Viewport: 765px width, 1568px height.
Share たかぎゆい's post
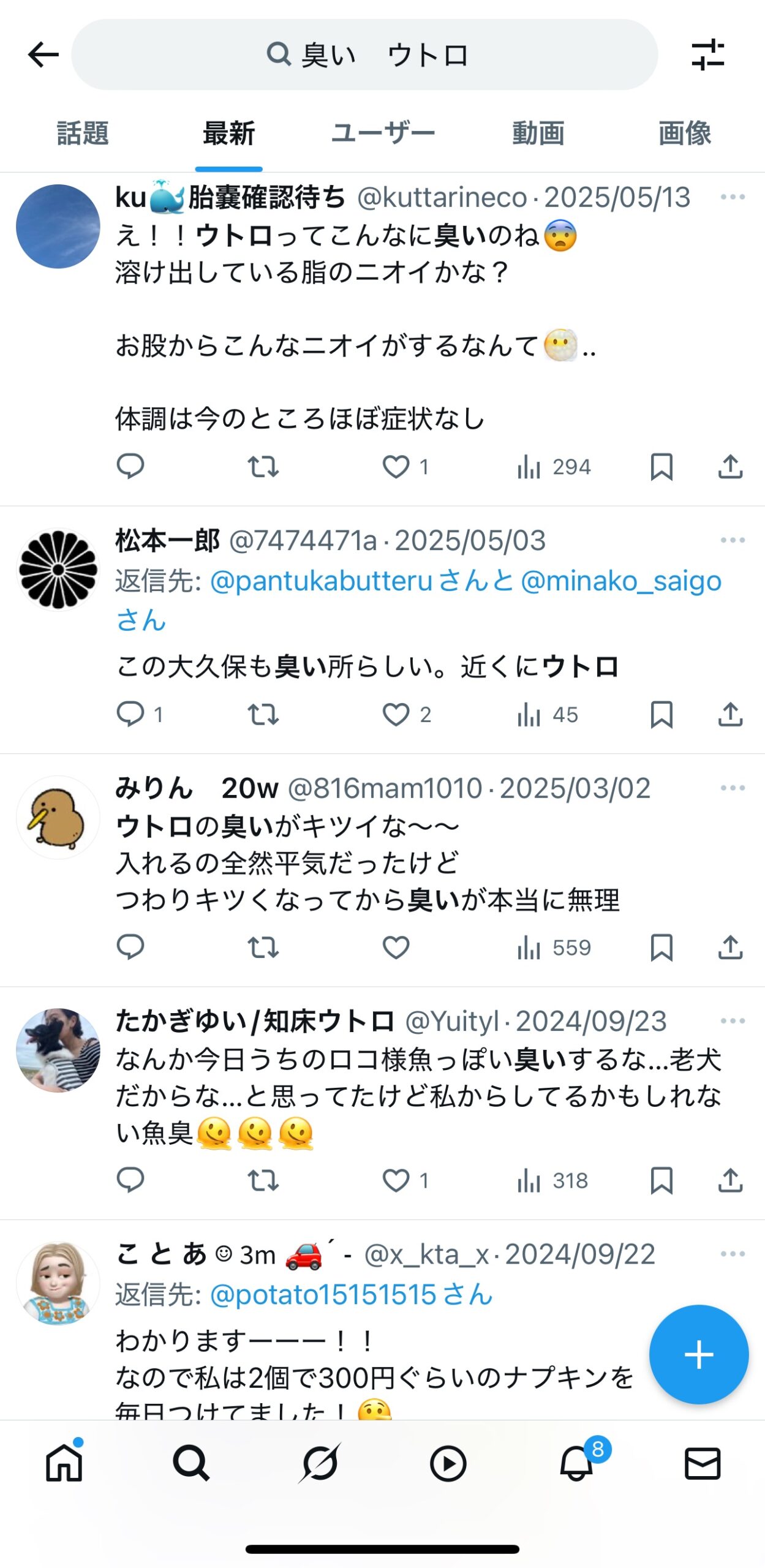(x=730, y=1180)
